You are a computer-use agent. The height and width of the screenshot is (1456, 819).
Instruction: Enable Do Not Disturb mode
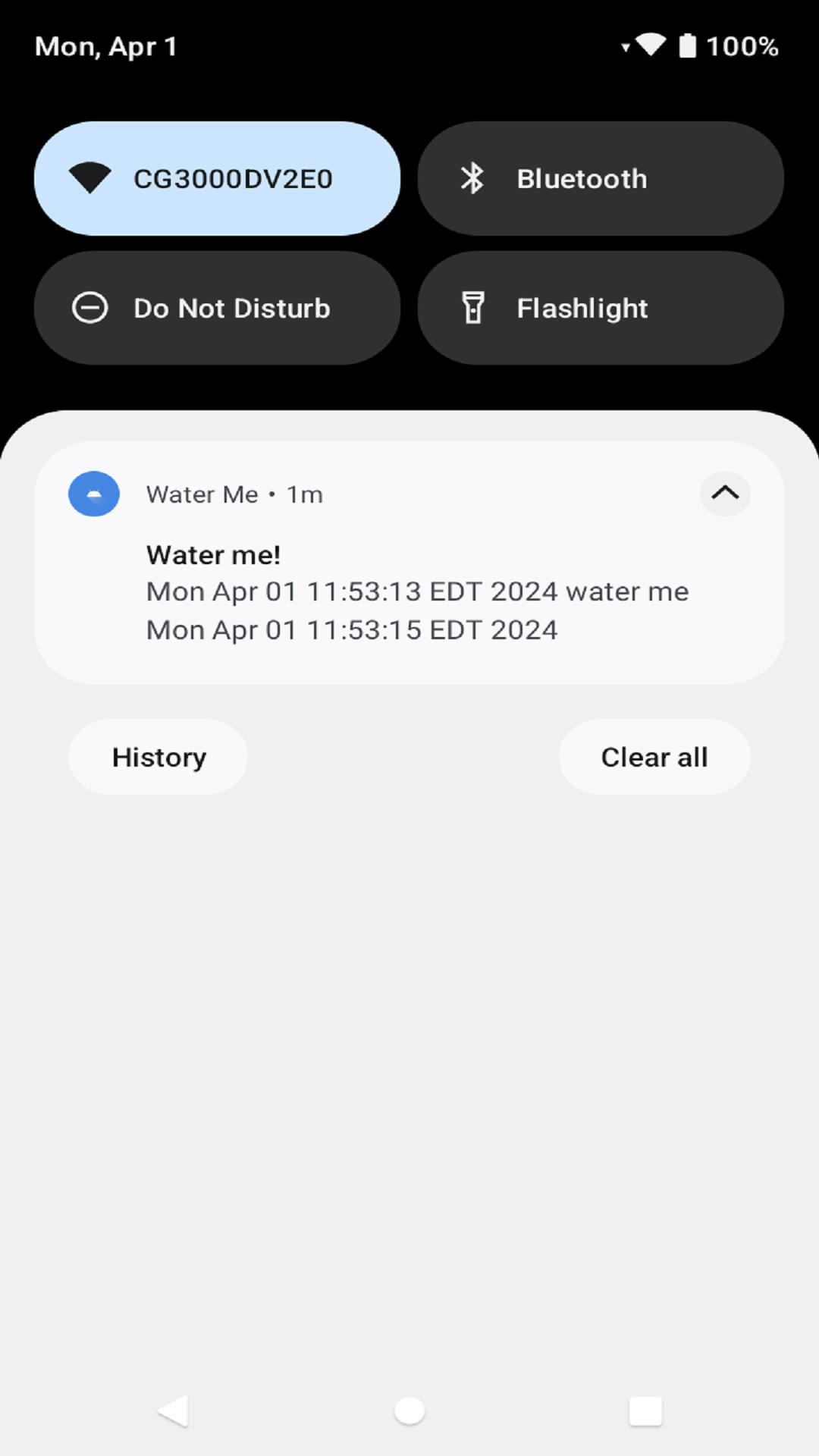pyautogui.click(x=218, y=307)
